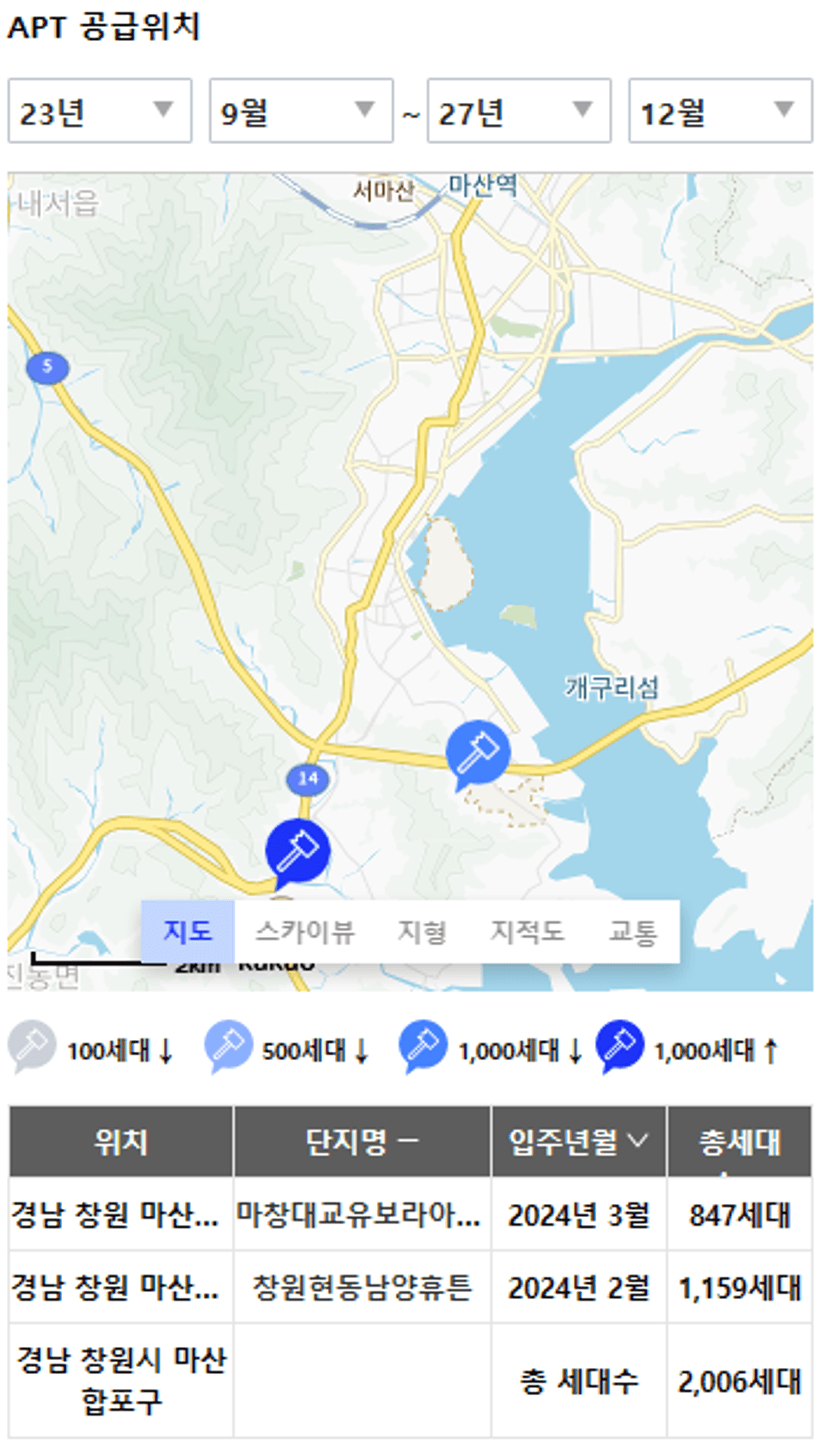
Task: Tap the dark blue marker near route 14
Action: click(297, 852)
